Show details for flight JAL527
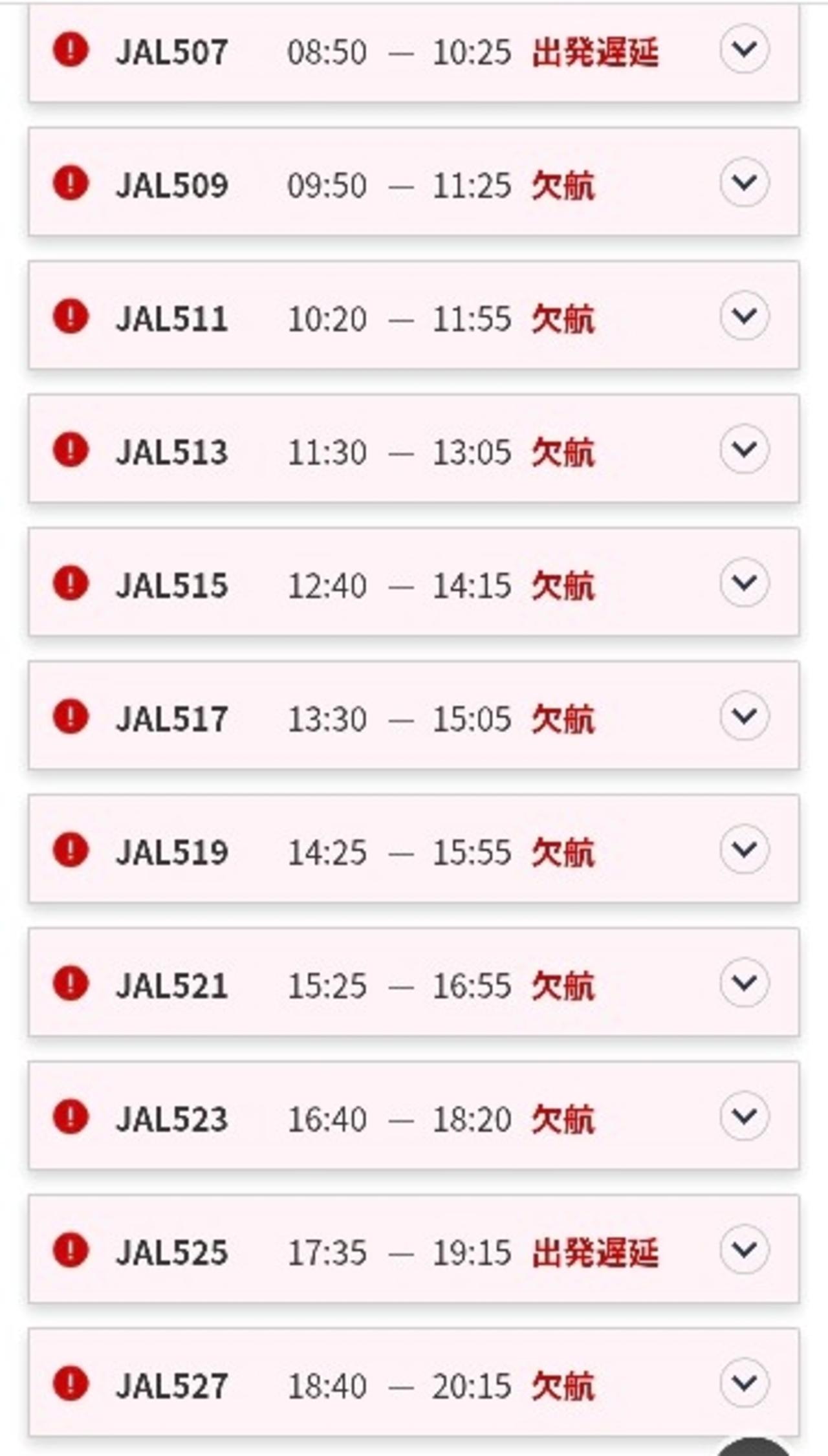 [744, 1382]
